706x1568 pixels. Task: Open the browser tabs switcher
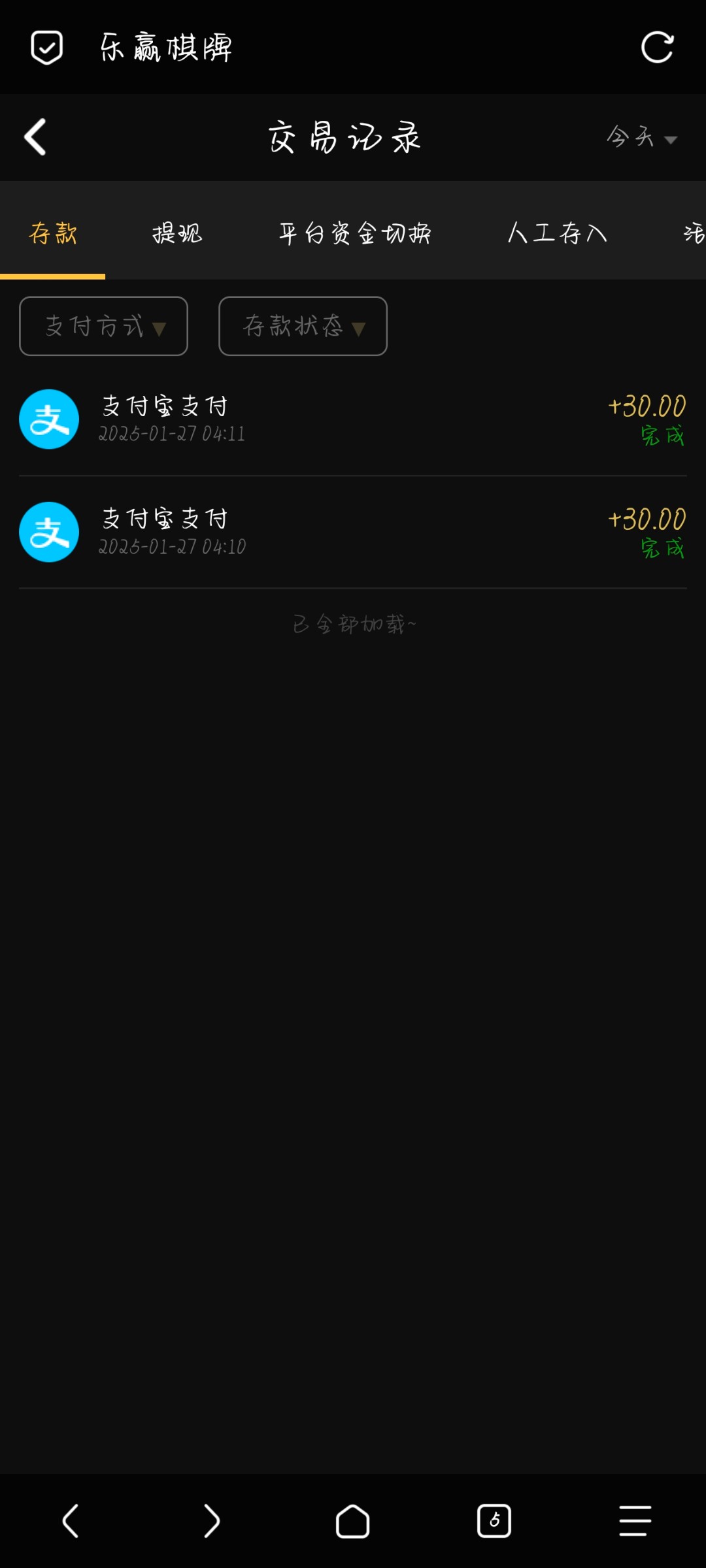click(x=494, y=1520)
